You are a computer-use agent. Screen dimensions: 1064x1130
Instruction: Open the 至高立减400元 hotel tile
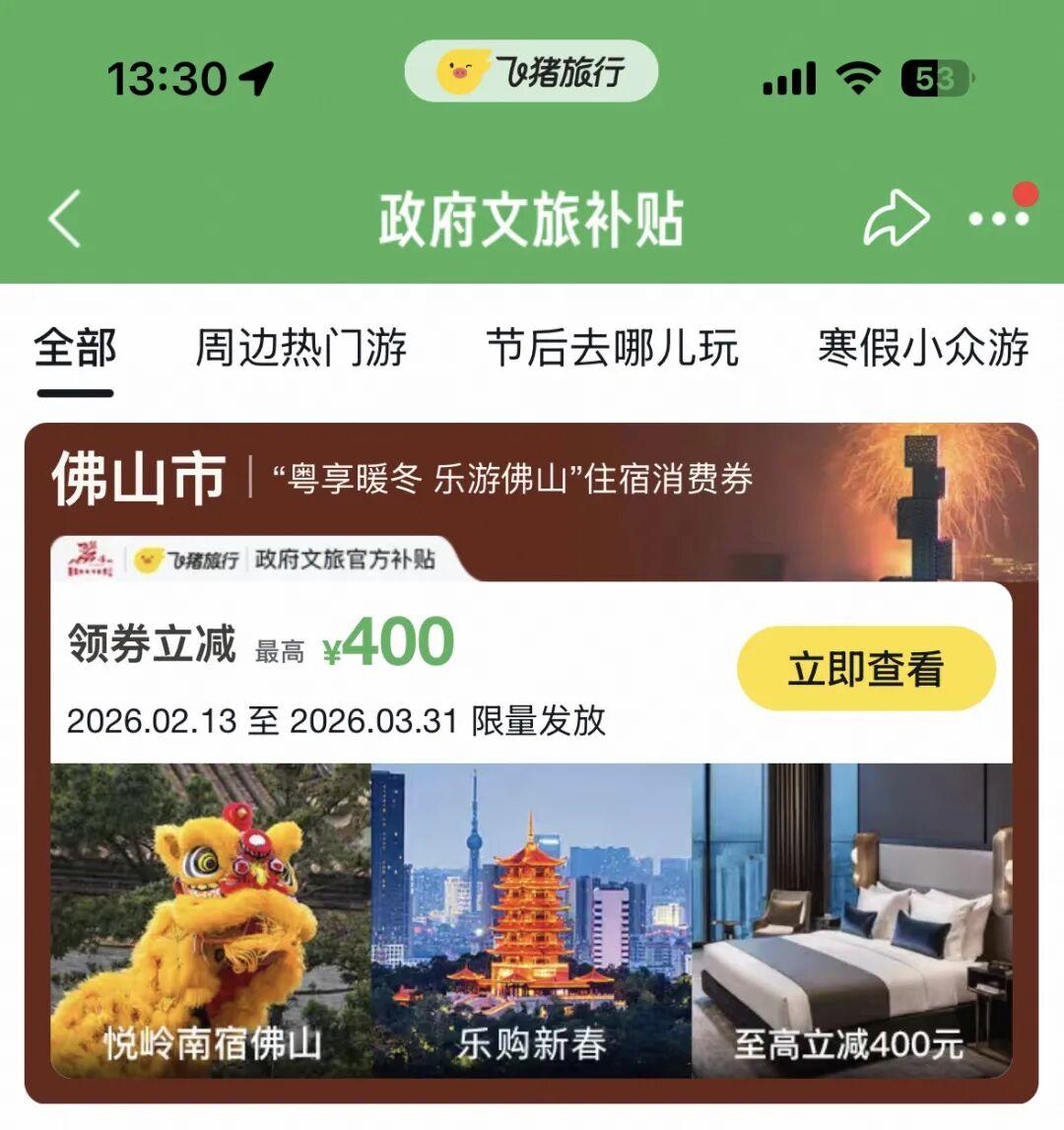pyautogui.click(x=851, y=921)
